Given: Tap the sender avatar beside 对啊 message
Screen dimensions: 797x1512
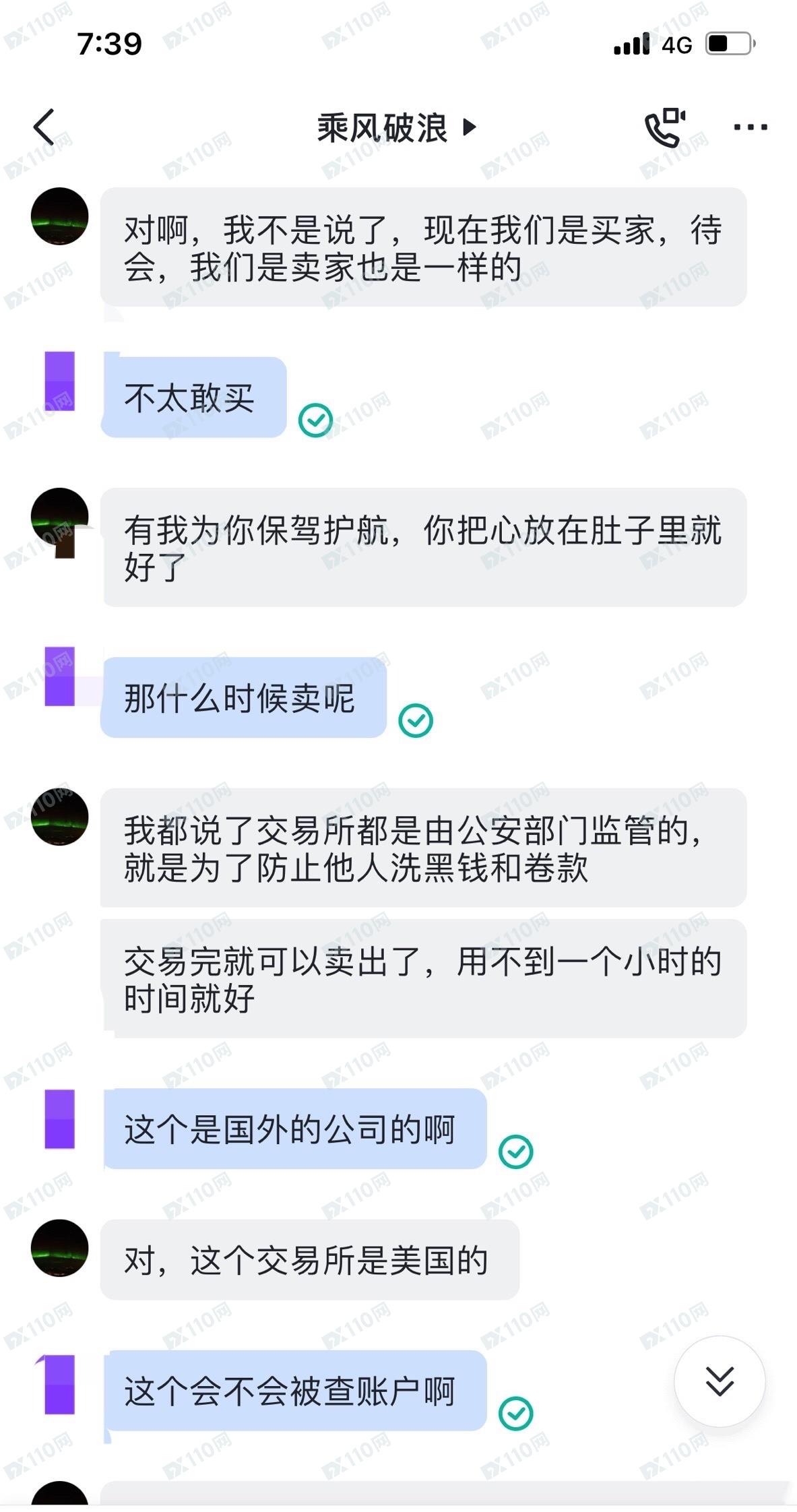Looking at the screenshot, I should tap(59, 216).
